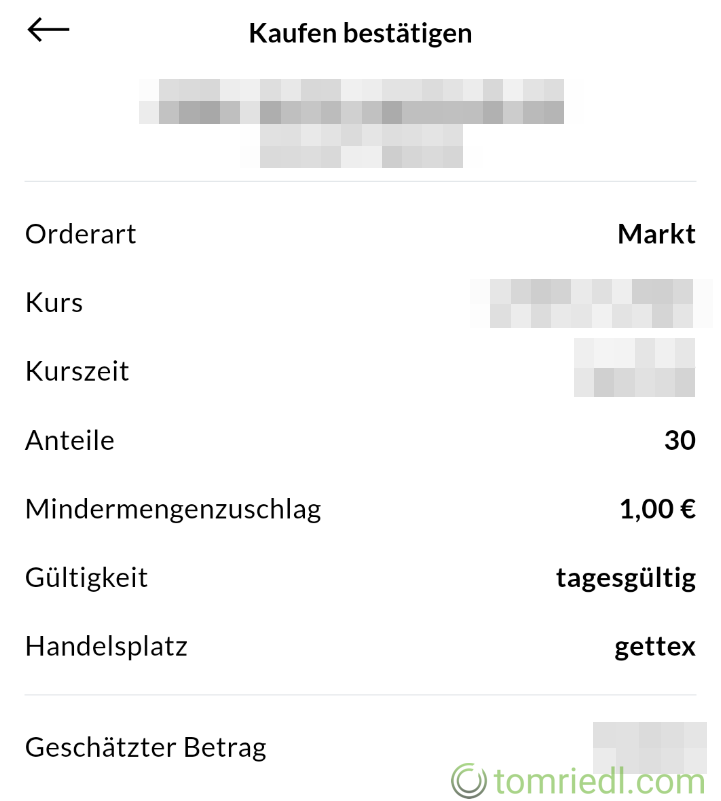Click the Kaufen bestätigen header title
721x801 pixels.
coord(360,33)
